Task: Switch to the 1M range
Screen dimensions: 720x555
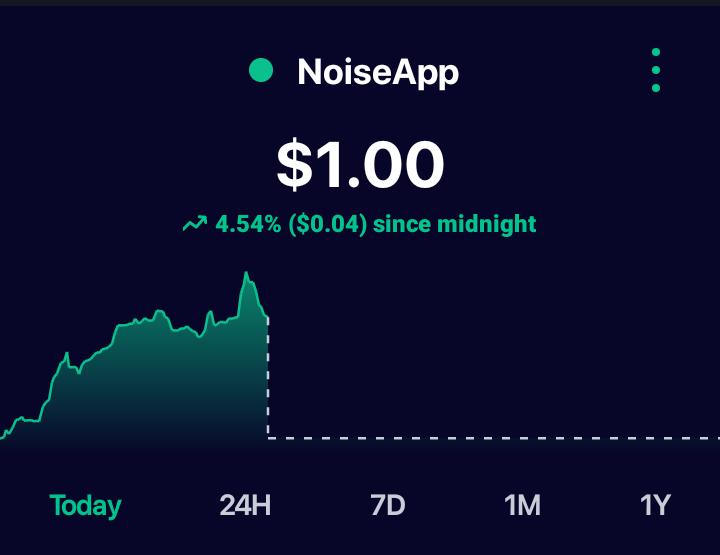Action: [x=523, y=505]
